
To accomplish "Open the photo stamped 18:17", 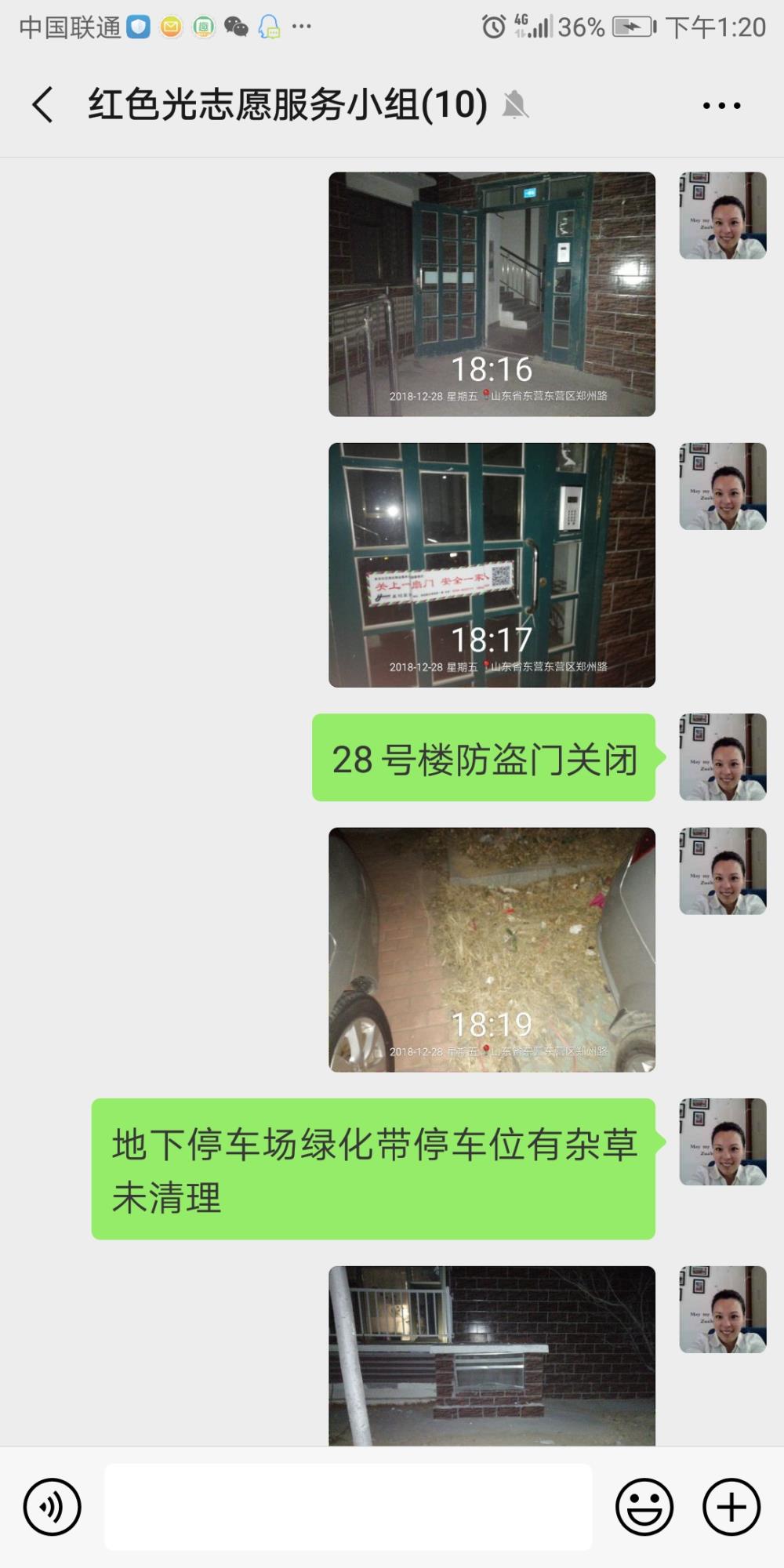I will pyautogui.click(x=492, y=565).
